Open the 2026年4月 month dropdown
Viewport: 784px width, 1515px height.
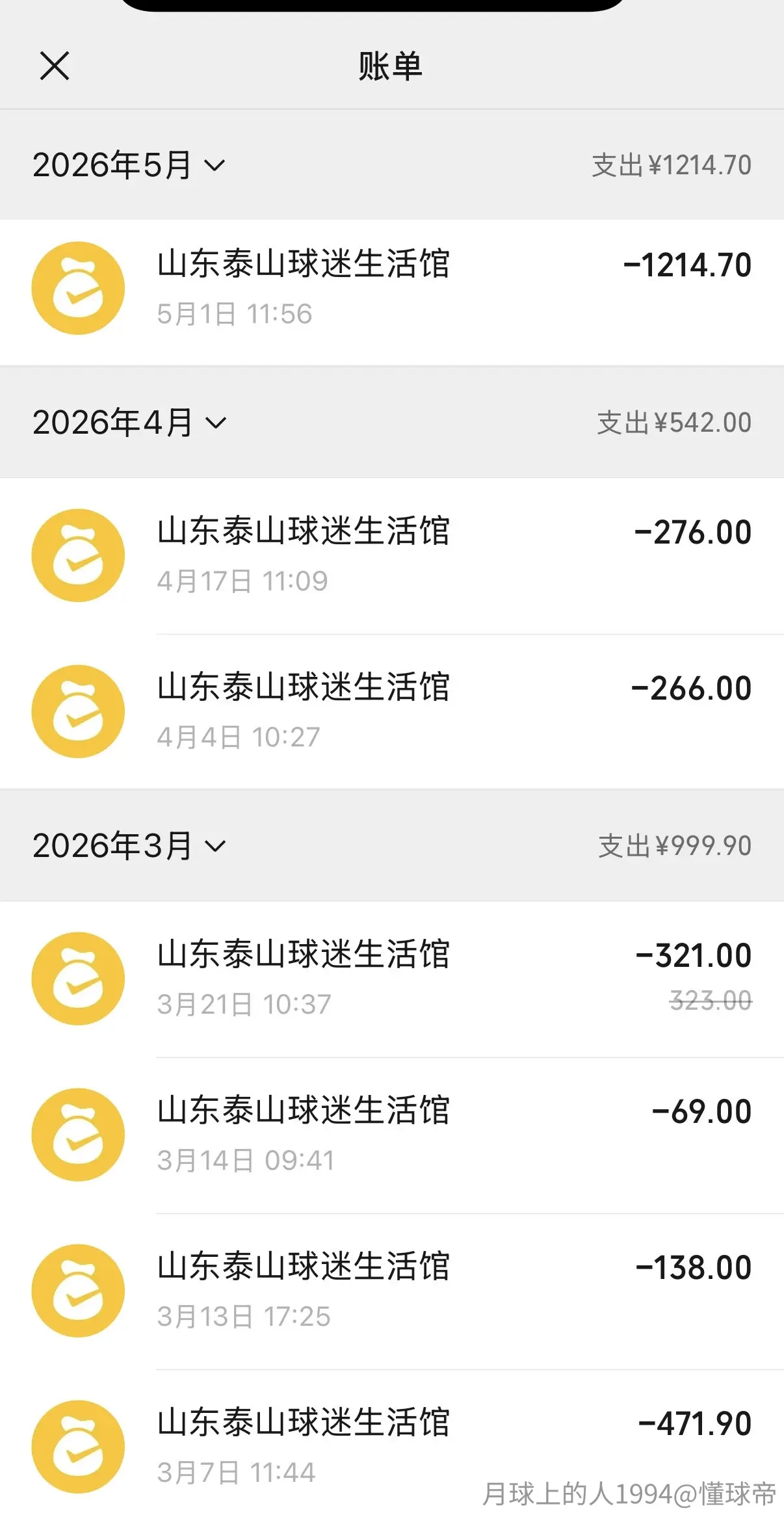click(129, 423)
